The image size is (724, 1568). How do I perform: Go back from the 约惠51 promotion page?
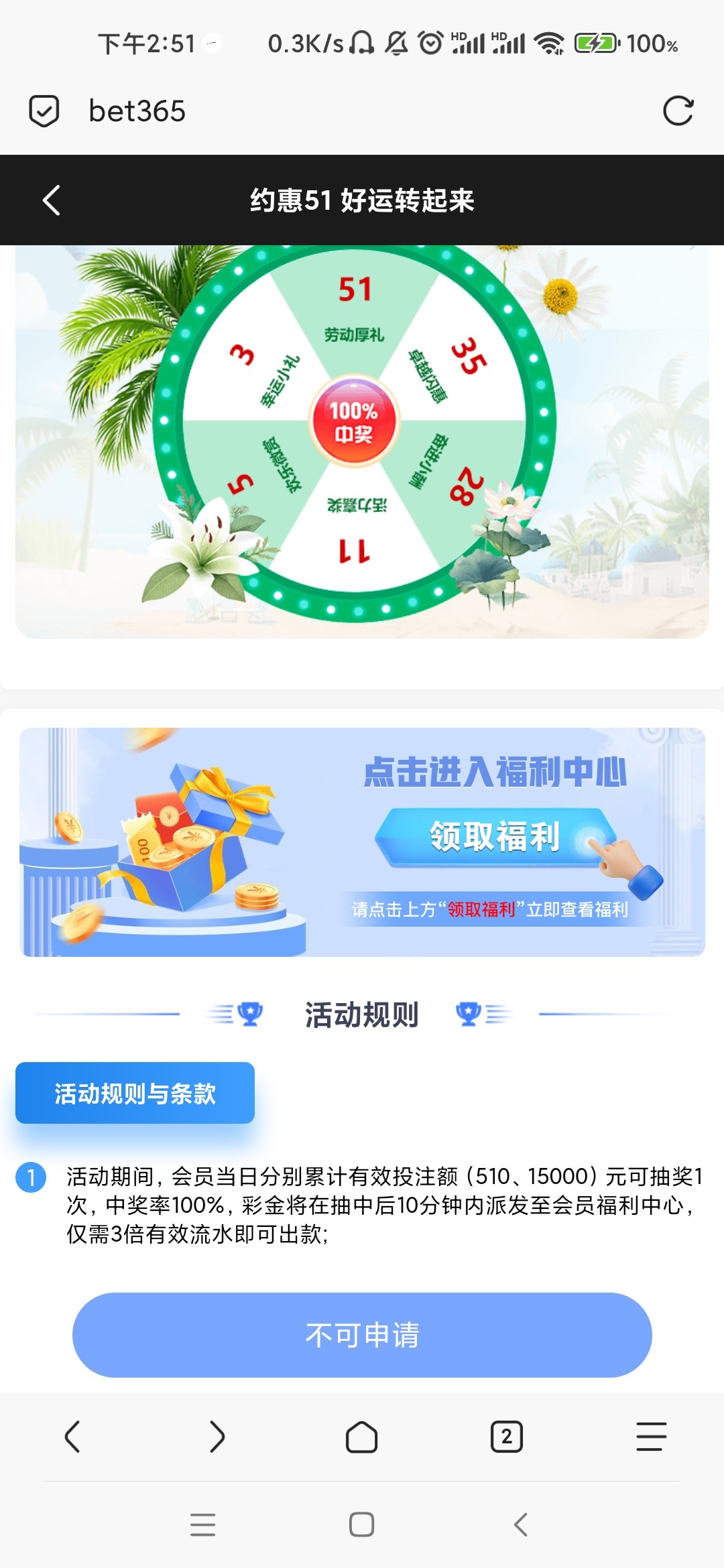(x=52, y=200)
